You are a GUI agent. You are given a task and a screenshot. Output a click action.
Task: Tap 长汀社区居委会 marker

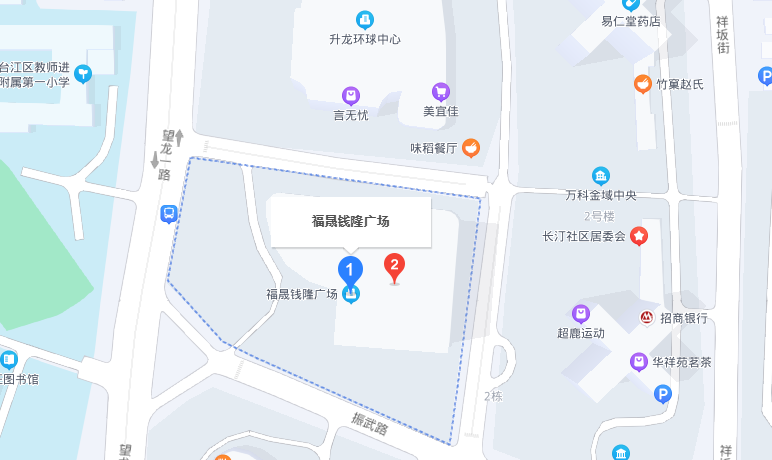point(639,237)
